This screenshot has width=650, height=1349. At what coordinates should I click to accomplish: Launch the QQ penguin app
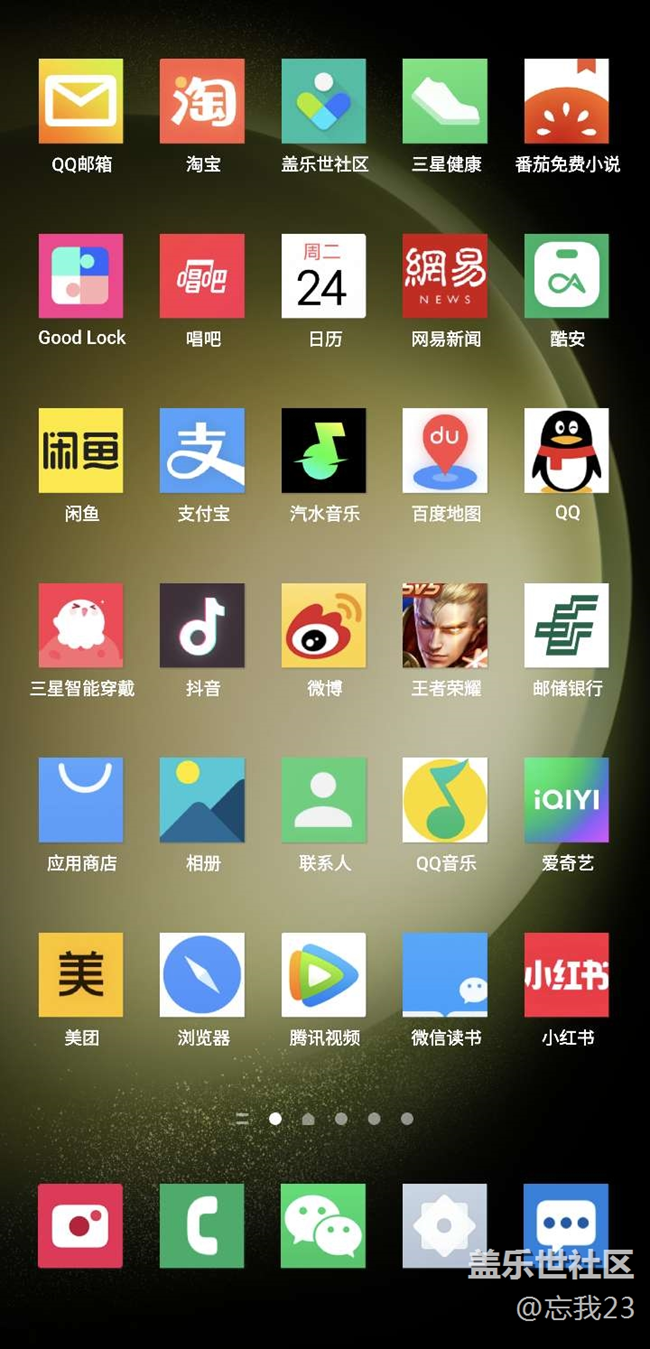(x=567, y=450)
